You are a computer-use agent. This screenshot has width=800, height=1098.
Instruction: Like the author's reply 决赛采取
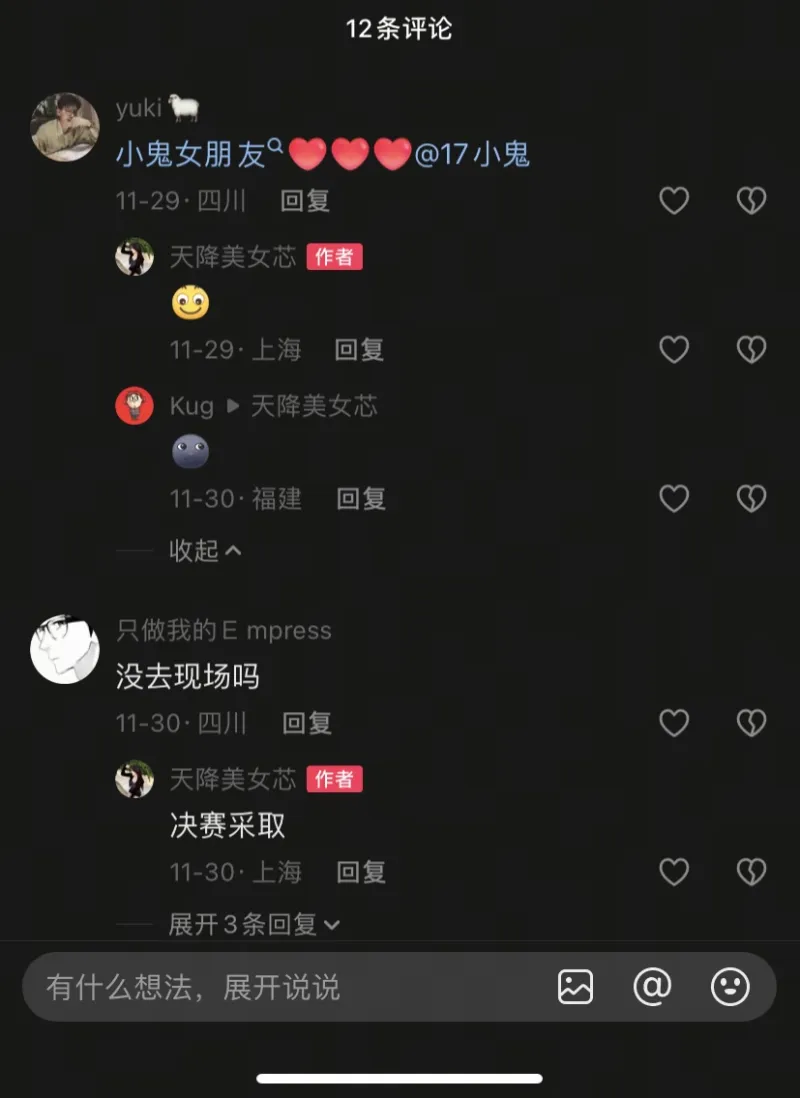click(x=674, y=872)
